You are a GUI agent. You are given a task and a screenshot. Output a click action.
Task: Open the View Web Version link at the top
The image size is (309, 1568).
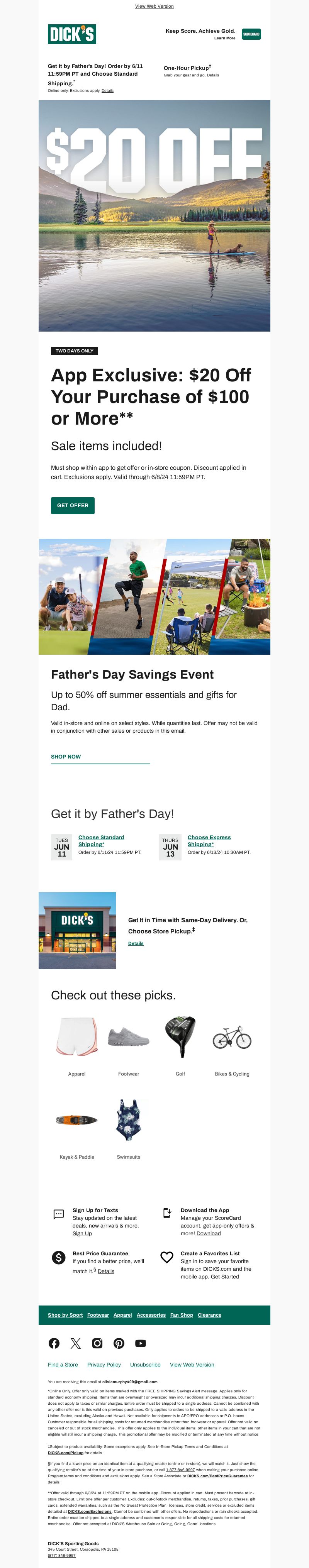(x=154, y=6)
